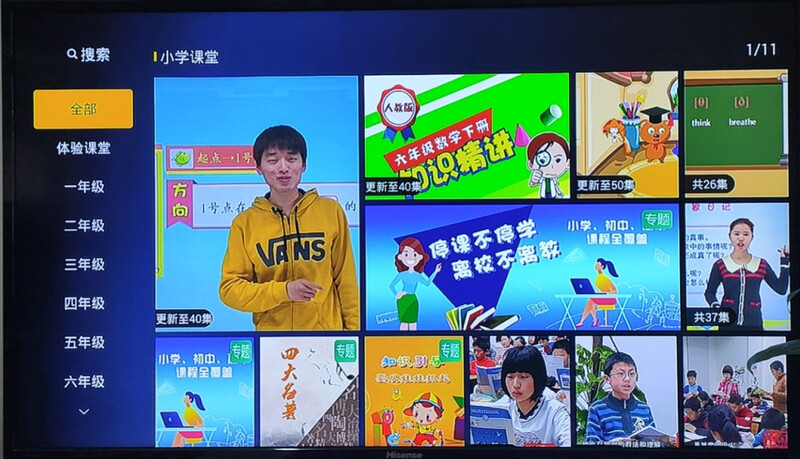This screenshot has width=800, height=459.
Task: Switch to 三年级 category
Action: 83,265
